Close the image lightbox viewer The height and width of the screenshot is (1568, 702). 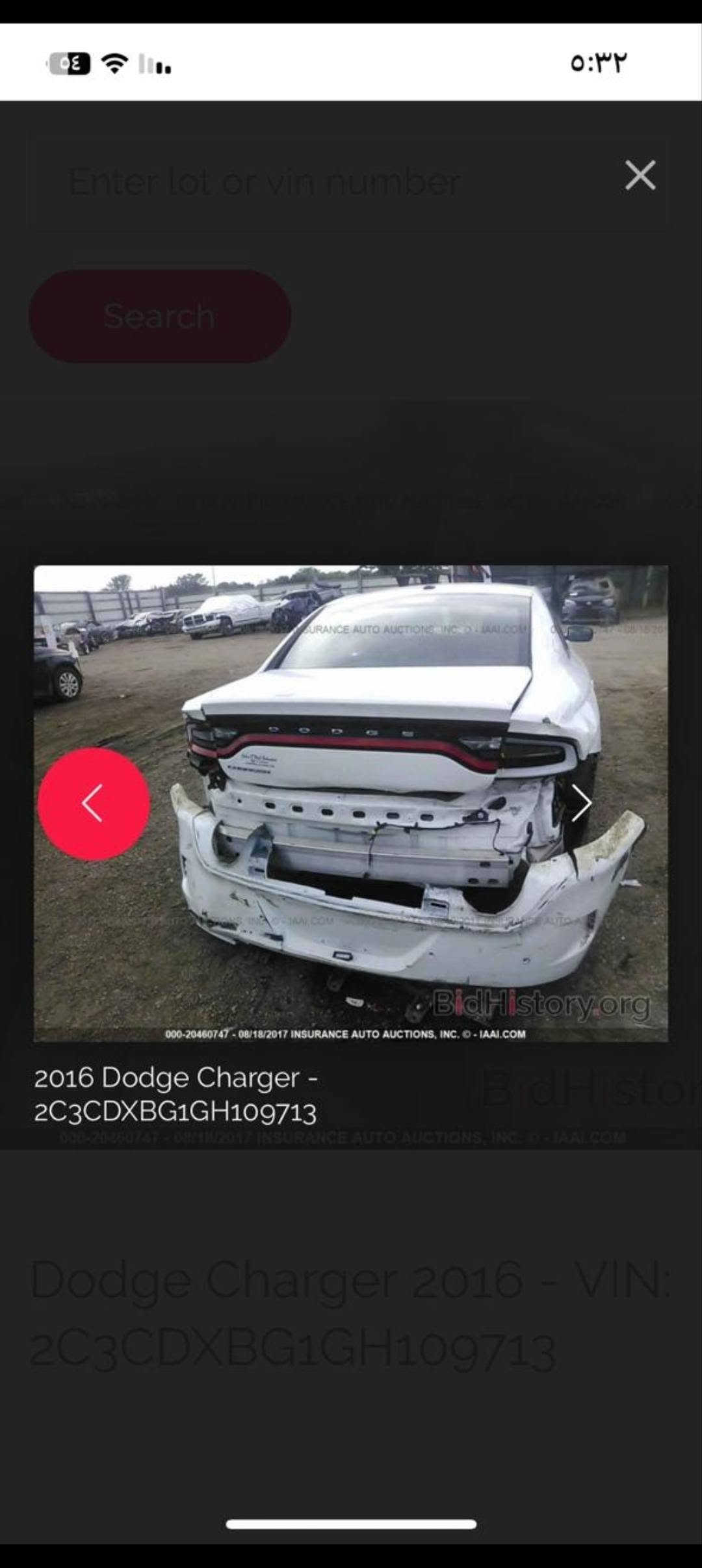640,175
